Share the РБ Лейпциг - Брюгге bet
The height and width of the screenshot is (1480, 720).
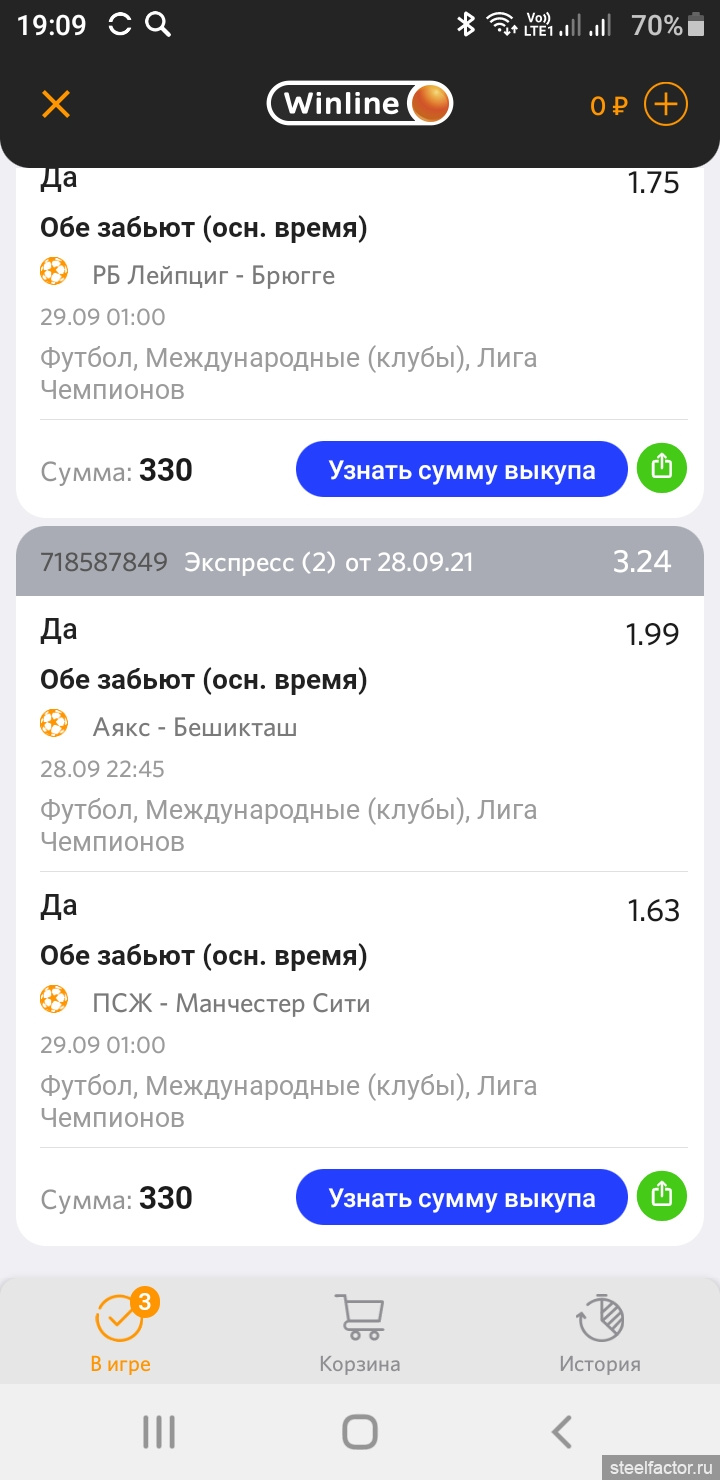(x=662, y=469)
